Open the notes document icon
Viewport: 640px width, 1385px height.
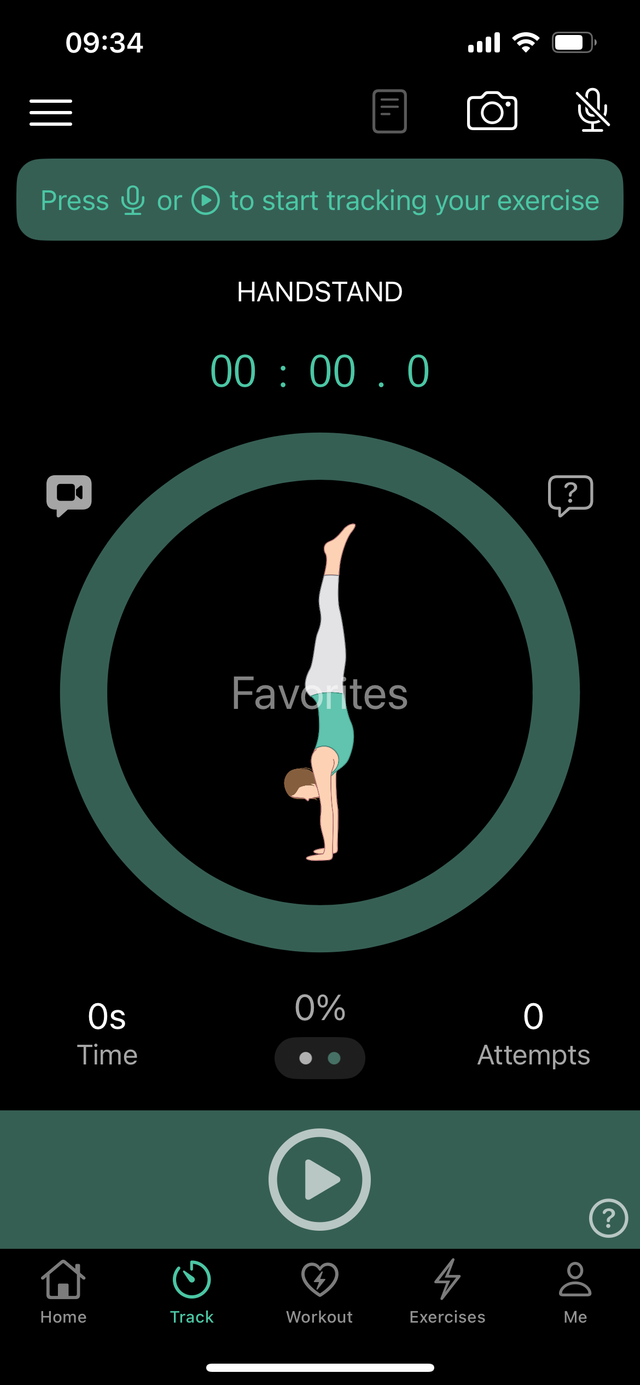(x=390, y=111)
